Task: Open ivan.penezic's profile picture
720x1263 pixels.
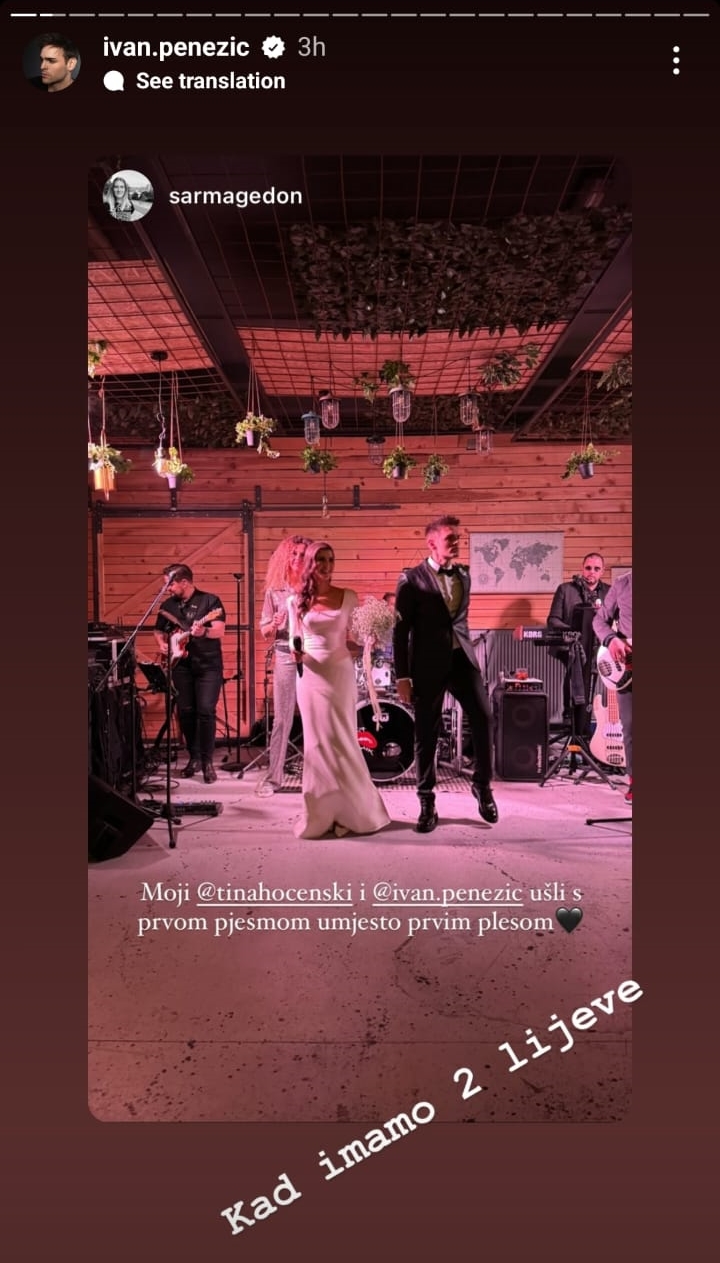Action: [51, 62]
